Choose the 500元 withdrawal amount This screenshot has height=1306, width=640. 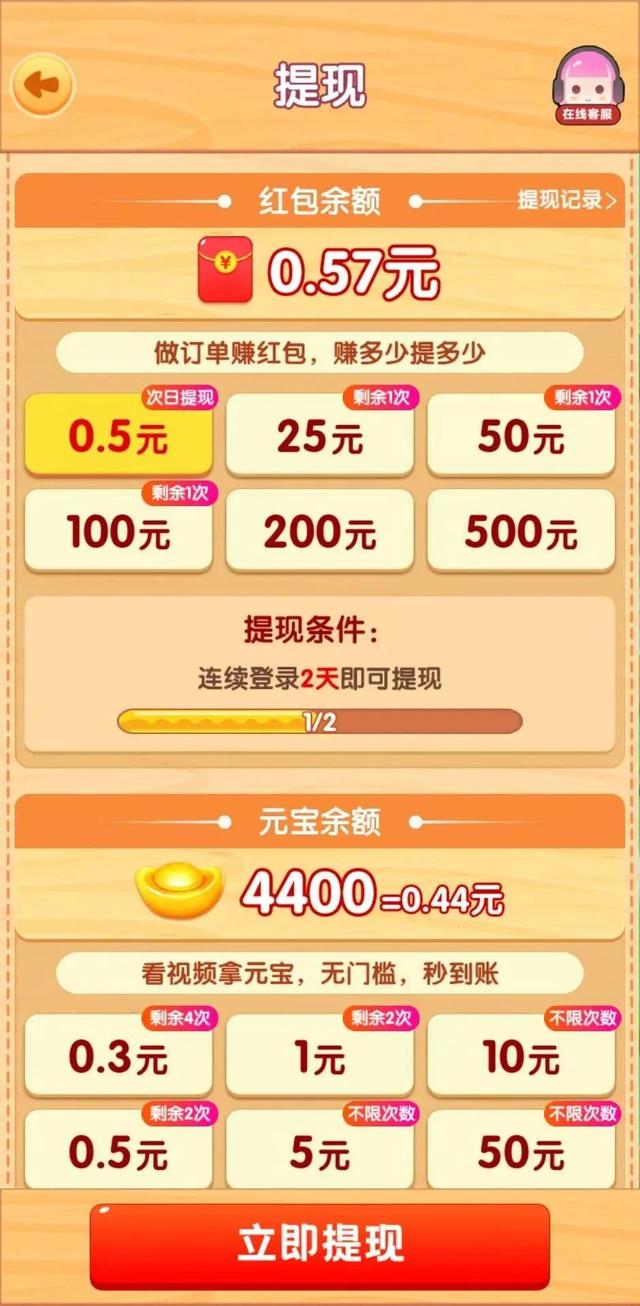point(521,532)
